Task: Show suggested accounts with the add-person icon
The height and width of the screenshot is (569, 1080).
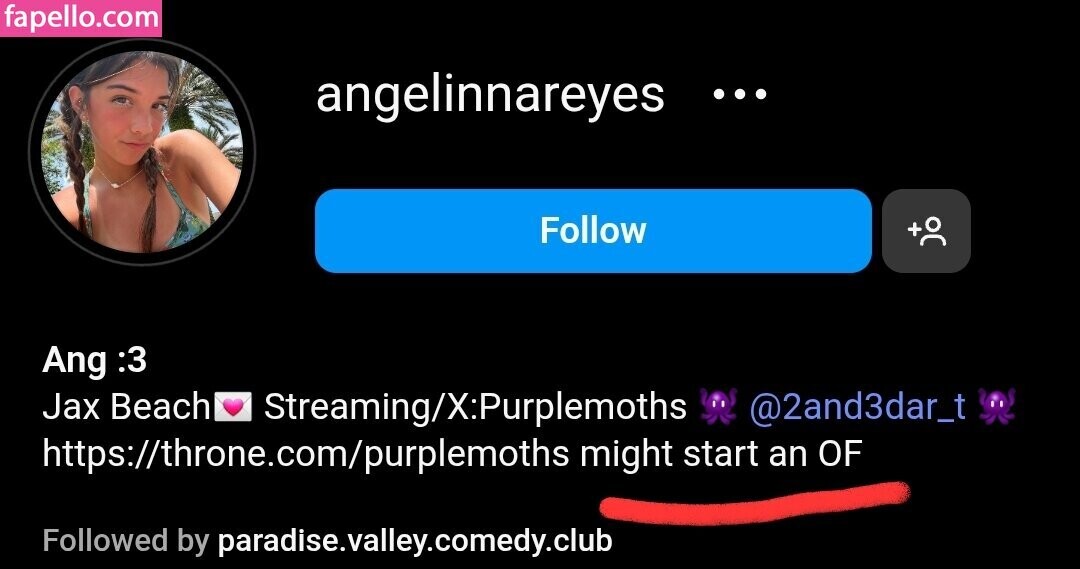Action: click(x=926, y=231)
